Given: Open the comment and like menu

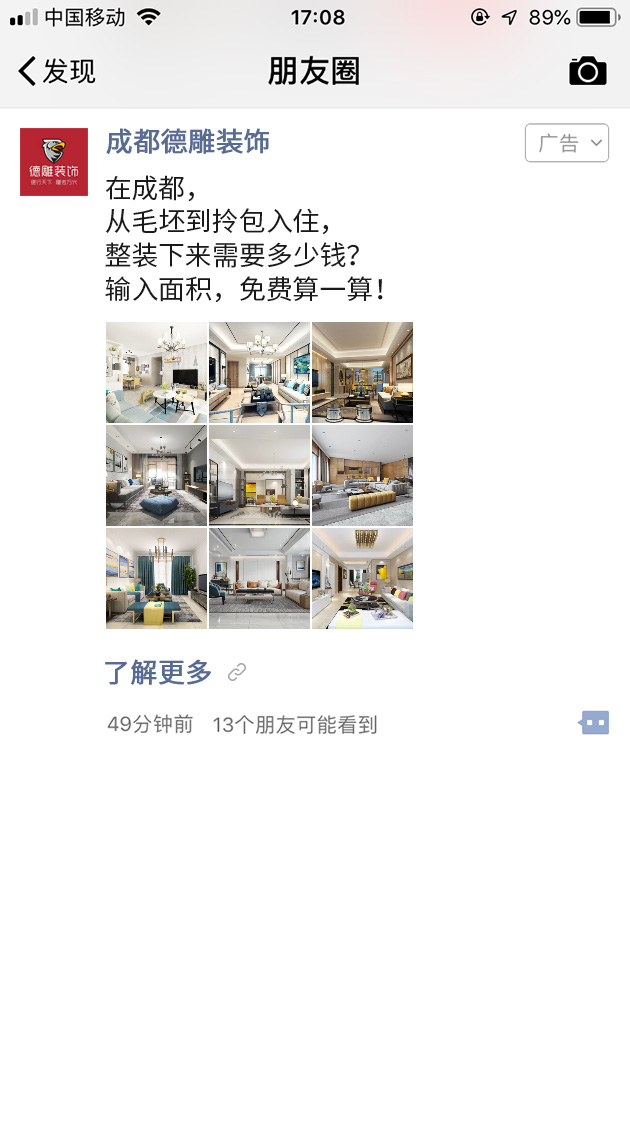Looking at the screenshot, I should [x=594, y=723].
